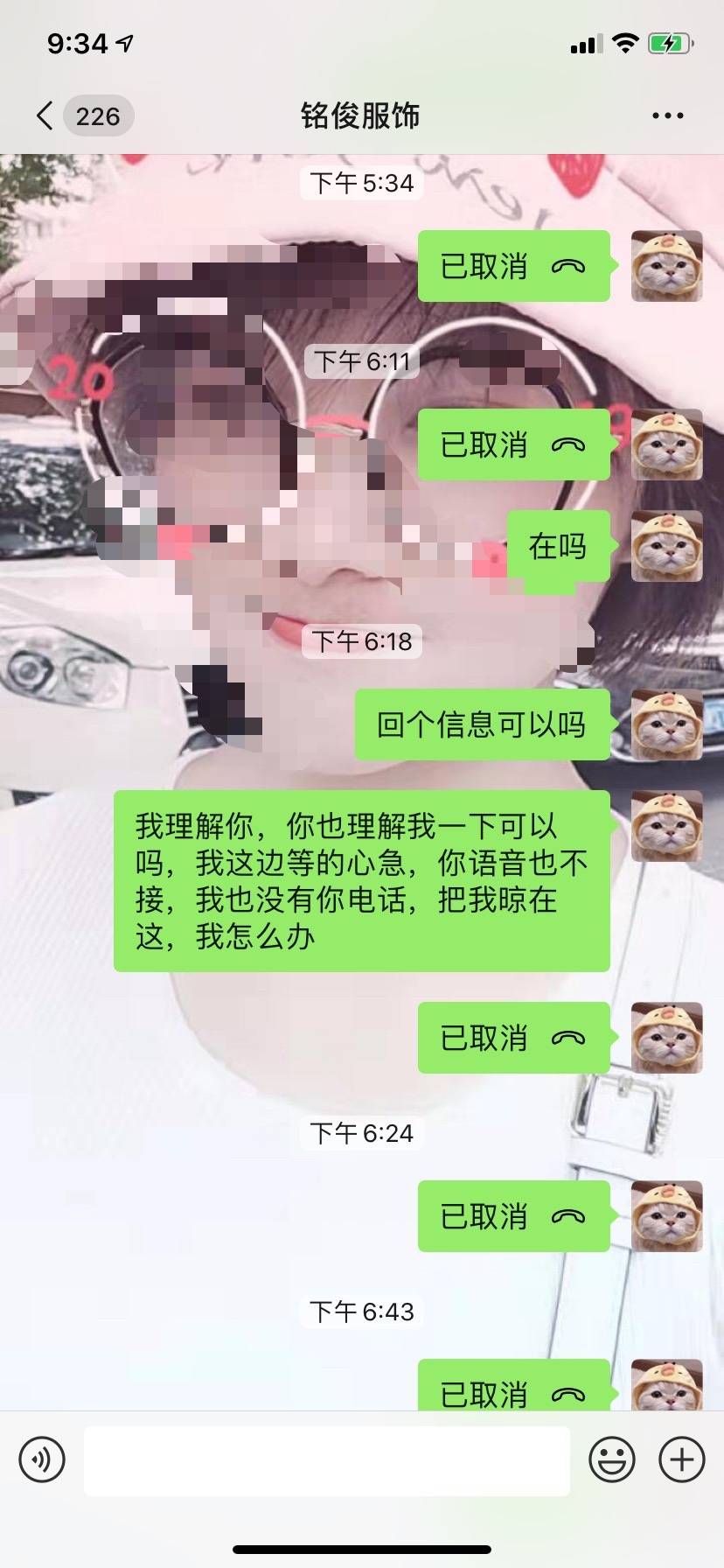This screenshot has height=1568, width=724.
Task: Tap the cancelled call bubble under 下午5:34
Action: point(513,267)
